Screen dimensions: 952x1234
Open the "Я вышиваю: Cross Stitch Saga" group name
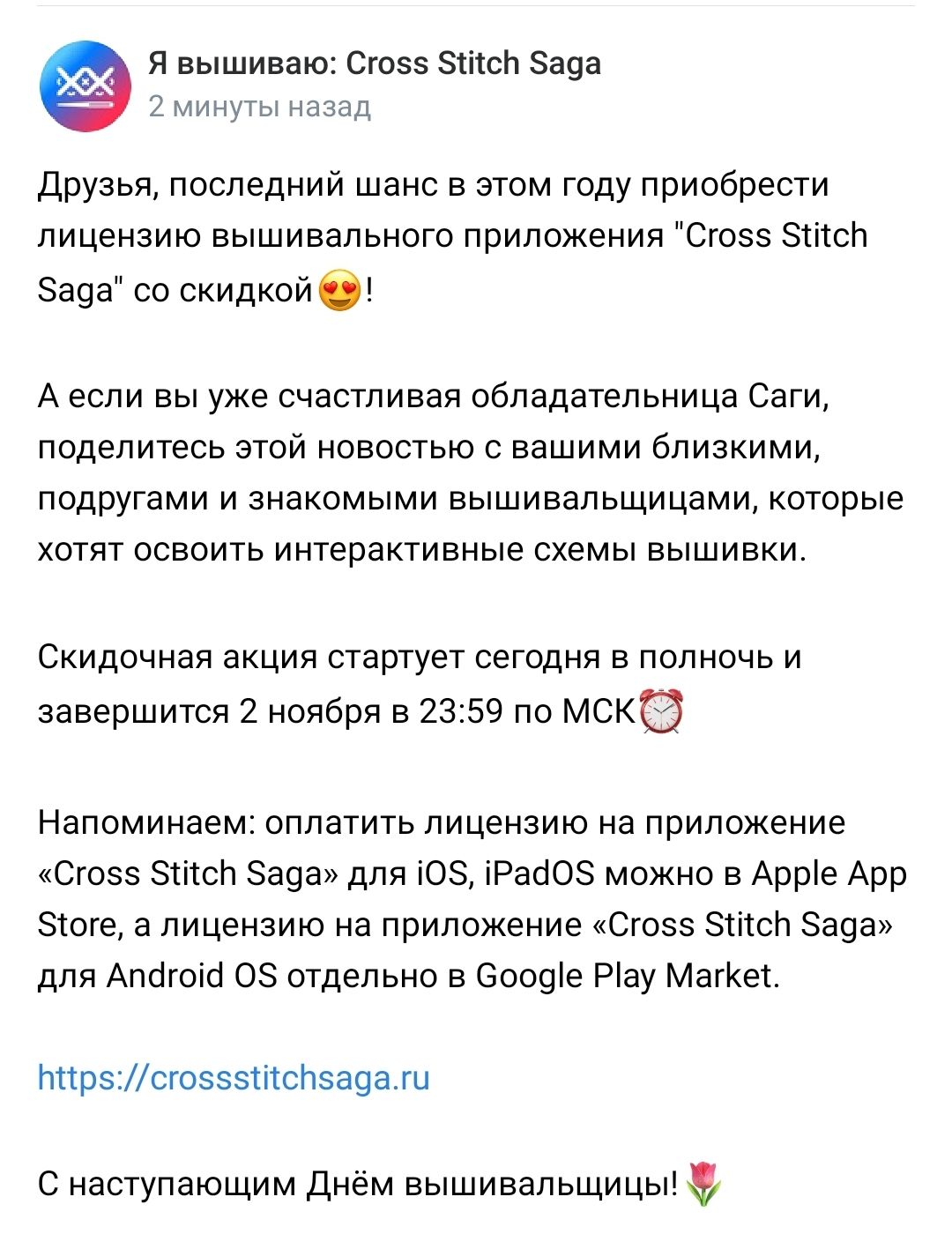[x=375, y=63]
